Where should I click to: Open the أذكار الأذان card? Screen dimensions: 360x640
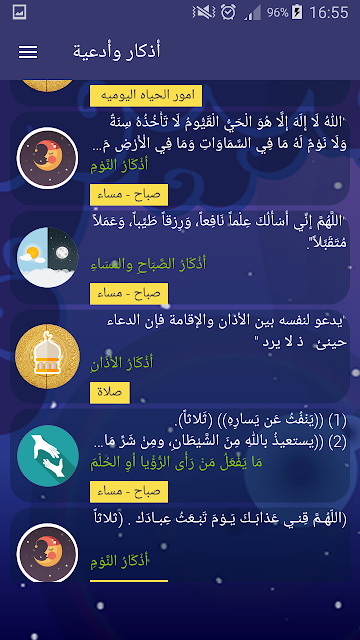coord(180,357)
